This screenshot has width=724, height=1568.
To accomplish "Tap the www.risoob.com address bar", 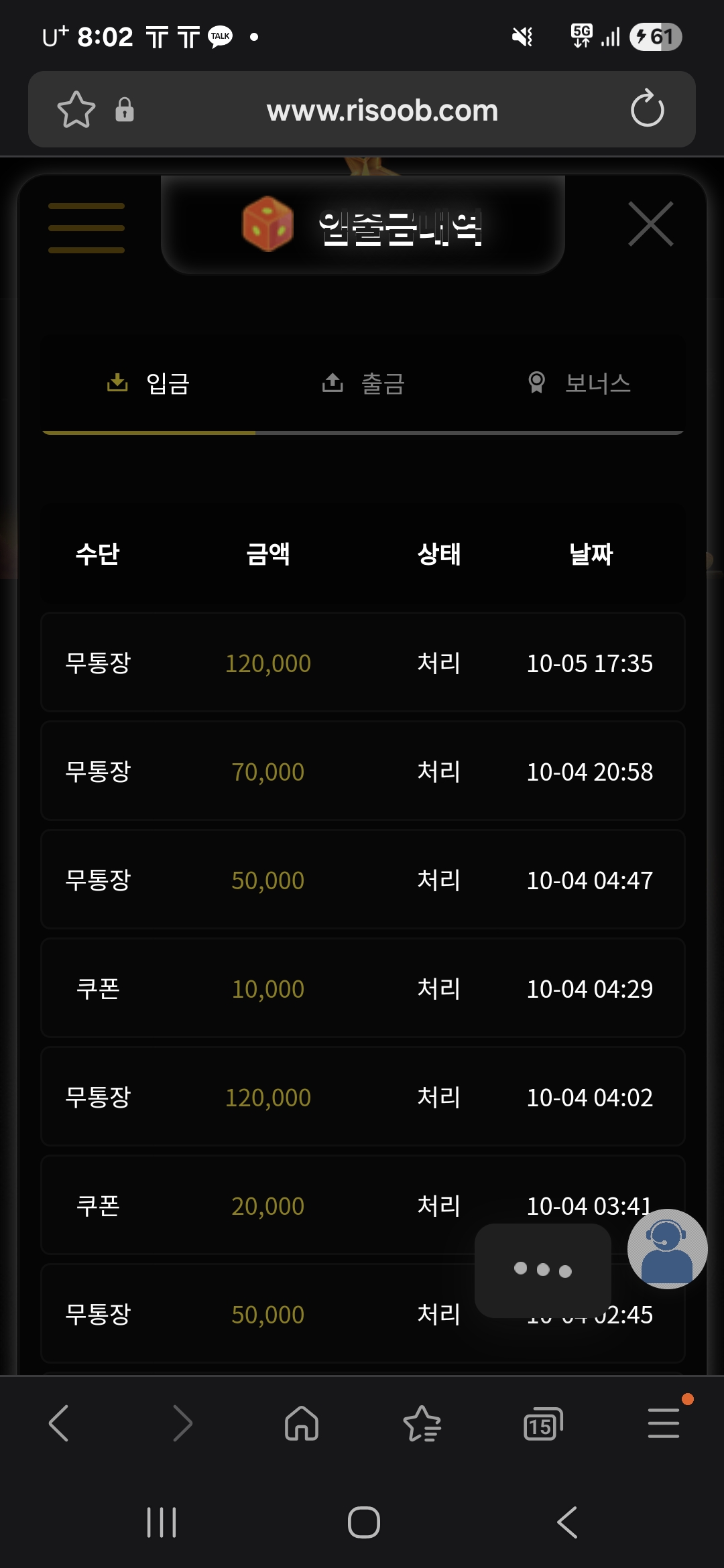I will pyautogui.click(x=382, y=111).
